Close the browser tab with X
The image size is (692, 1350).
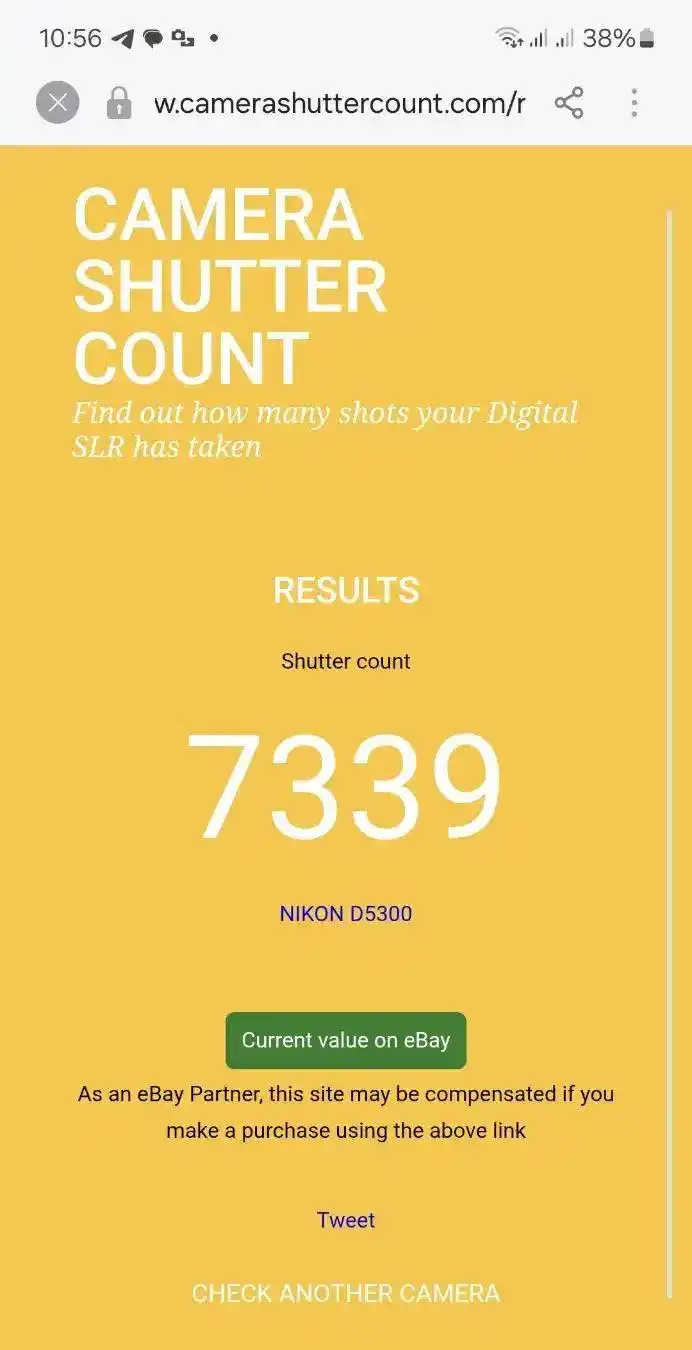pyautogui.click(x=57, y=103)
